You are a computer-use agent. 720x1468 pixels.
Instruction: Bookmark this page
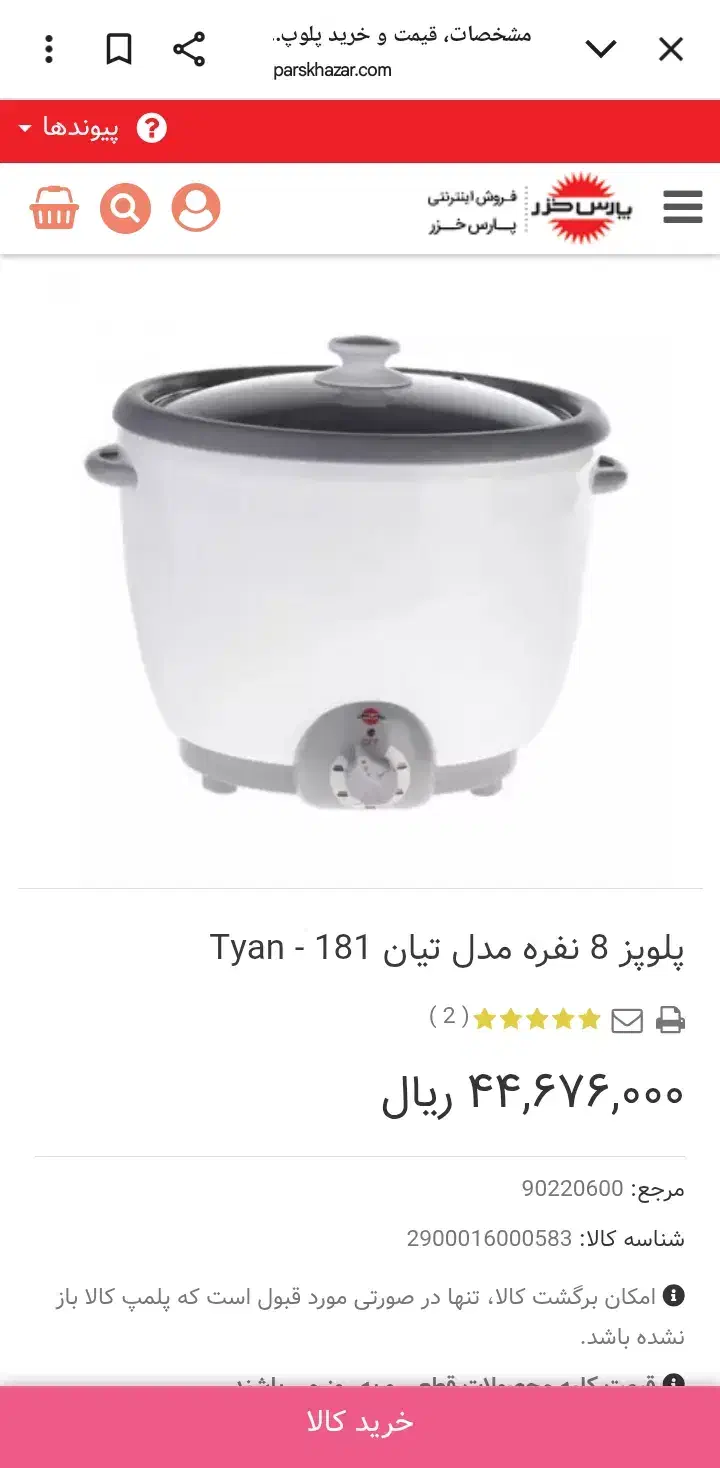119,49
